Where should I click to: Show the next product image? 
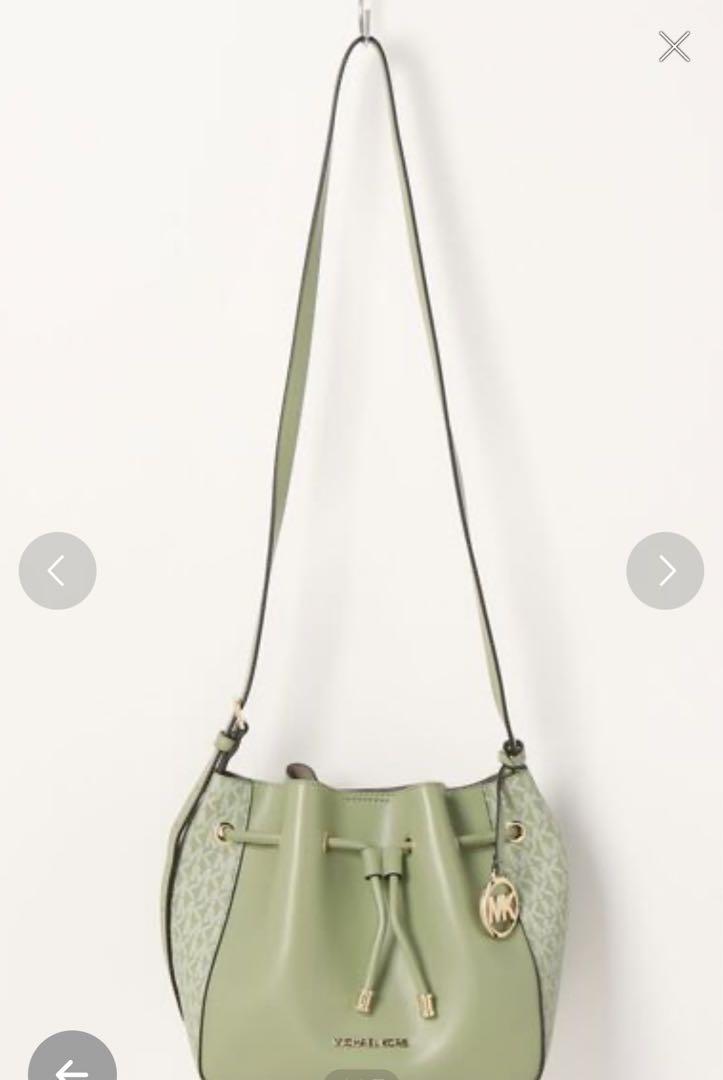[665, 571]
